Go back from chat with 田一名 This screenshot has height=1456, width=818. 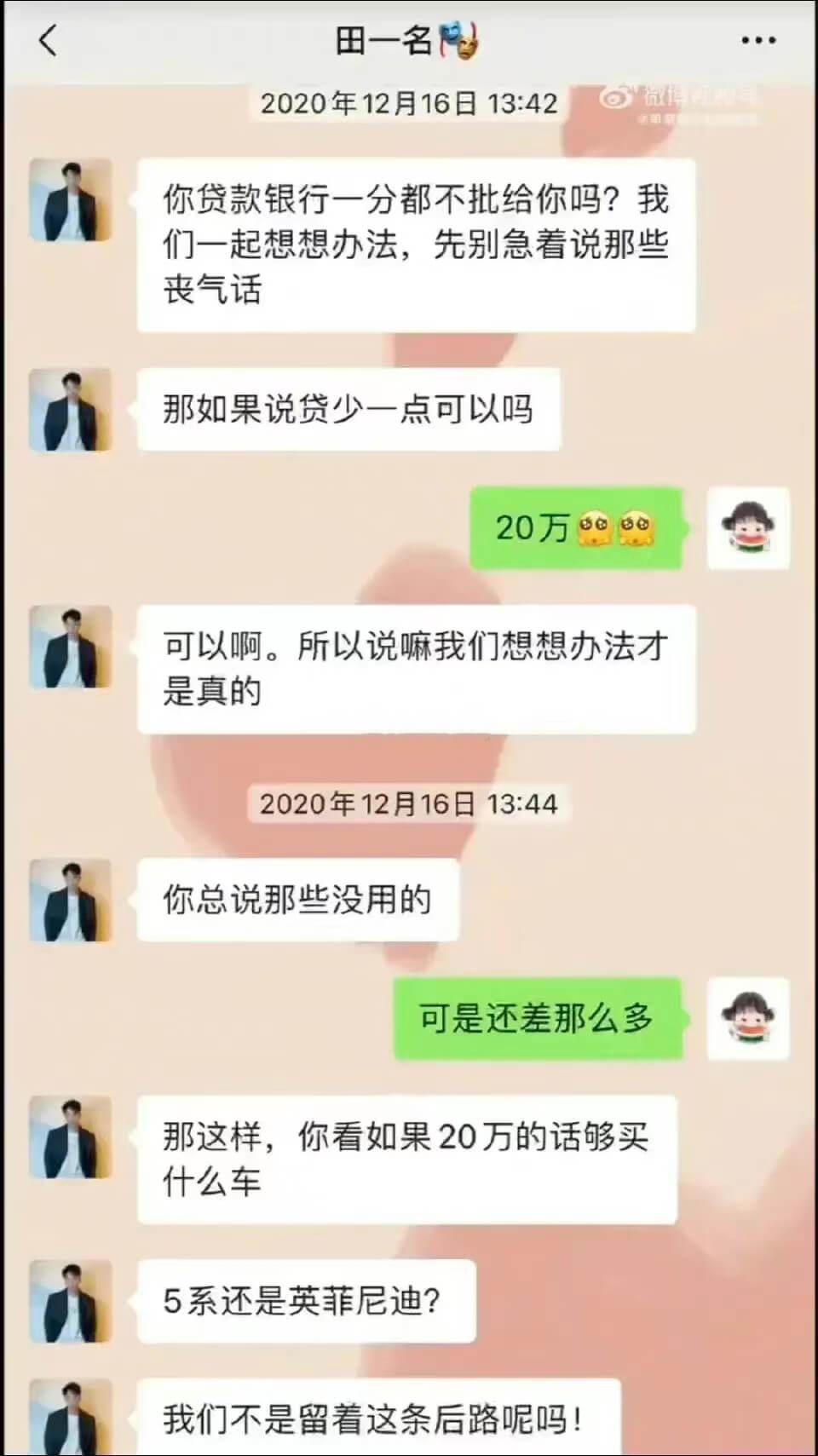[49, 40]
